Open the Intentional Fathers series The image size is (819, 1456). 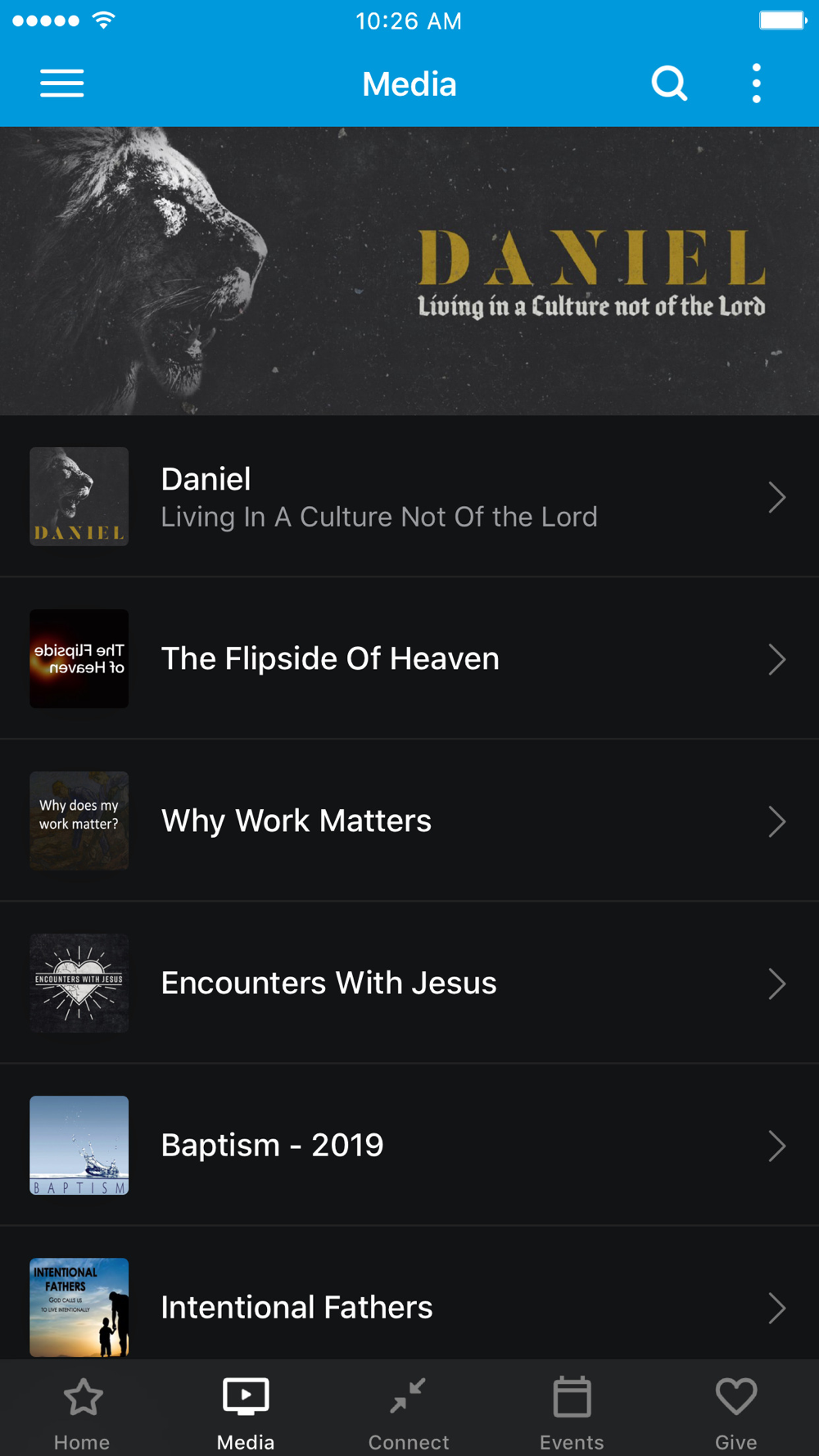click(x=409, y=1306)
